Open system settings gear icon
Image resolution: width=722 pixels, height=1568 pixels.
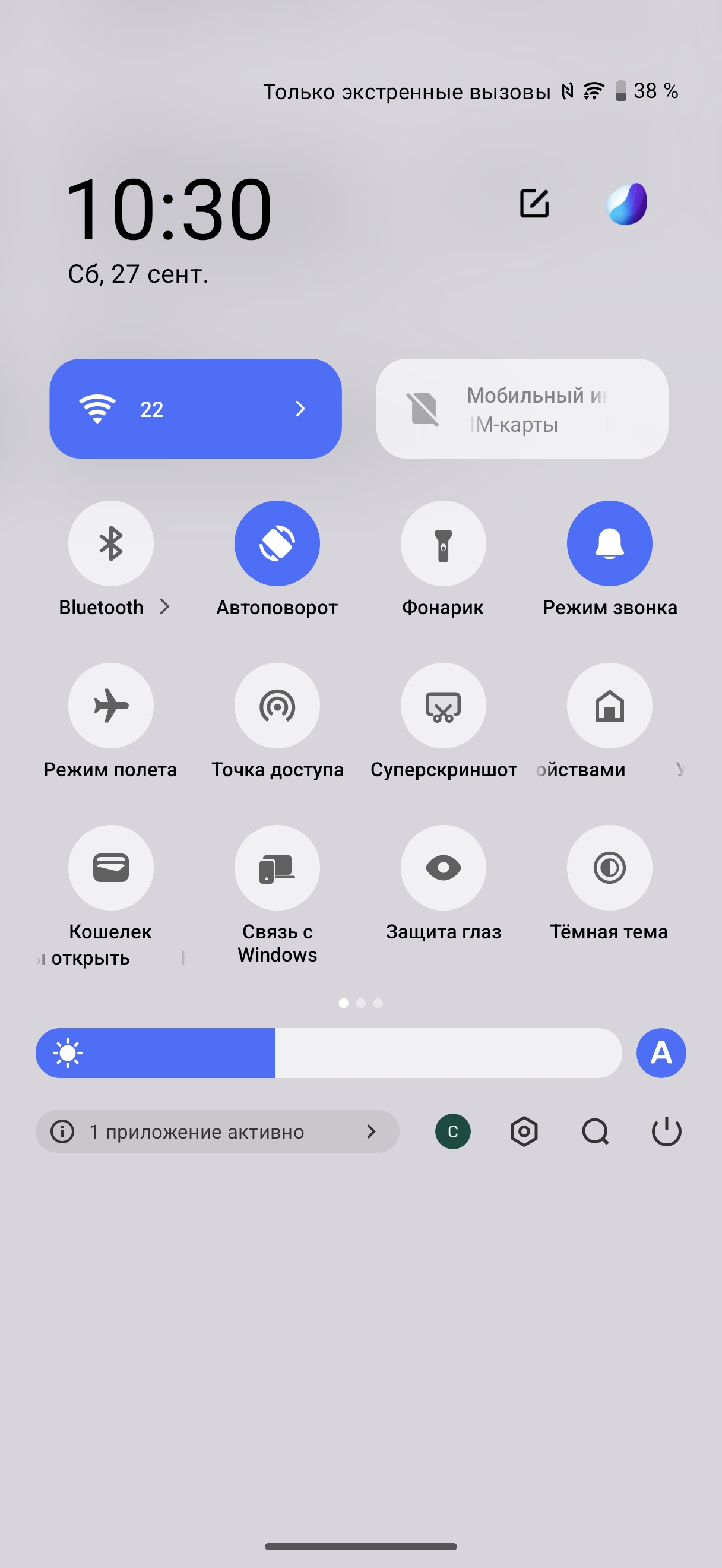click(524, 1131)
